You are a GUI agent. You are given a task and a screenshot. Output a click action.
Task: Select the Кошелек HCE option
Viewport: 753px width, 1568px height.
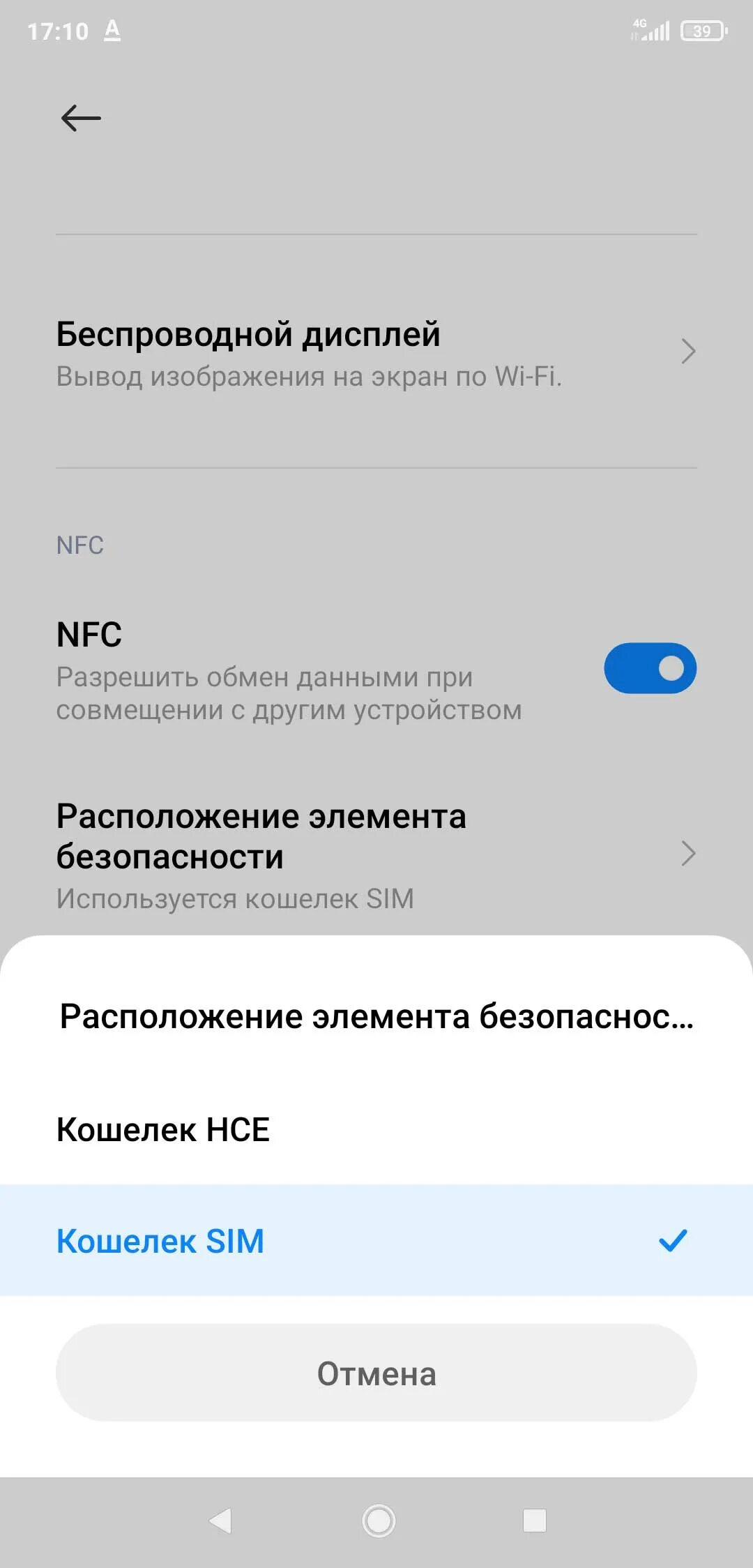pos(376,1129)
